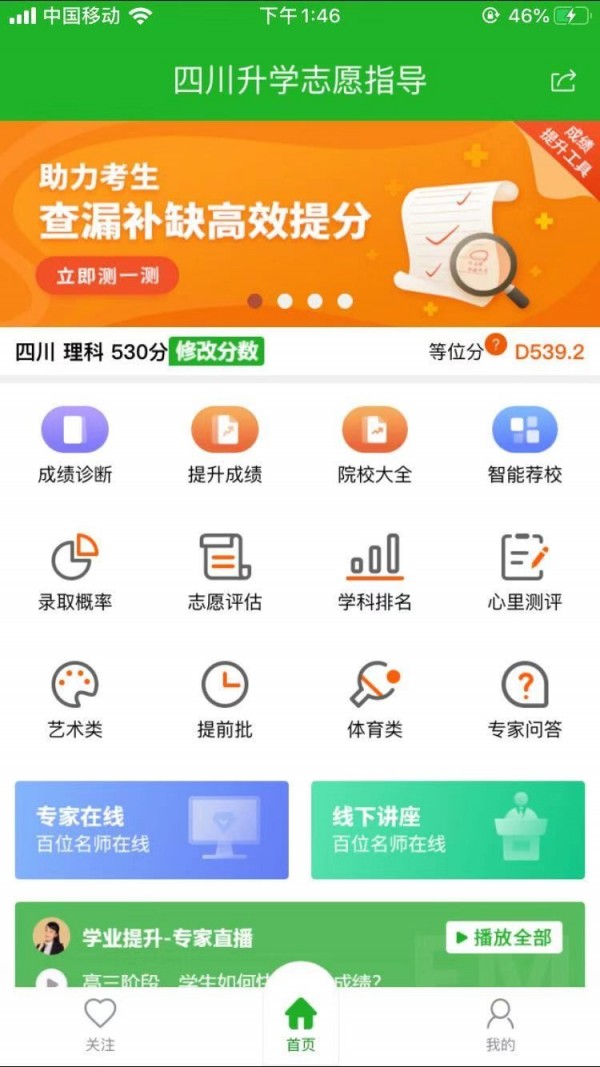Open 志愿评估

click(x=225, y=573)
